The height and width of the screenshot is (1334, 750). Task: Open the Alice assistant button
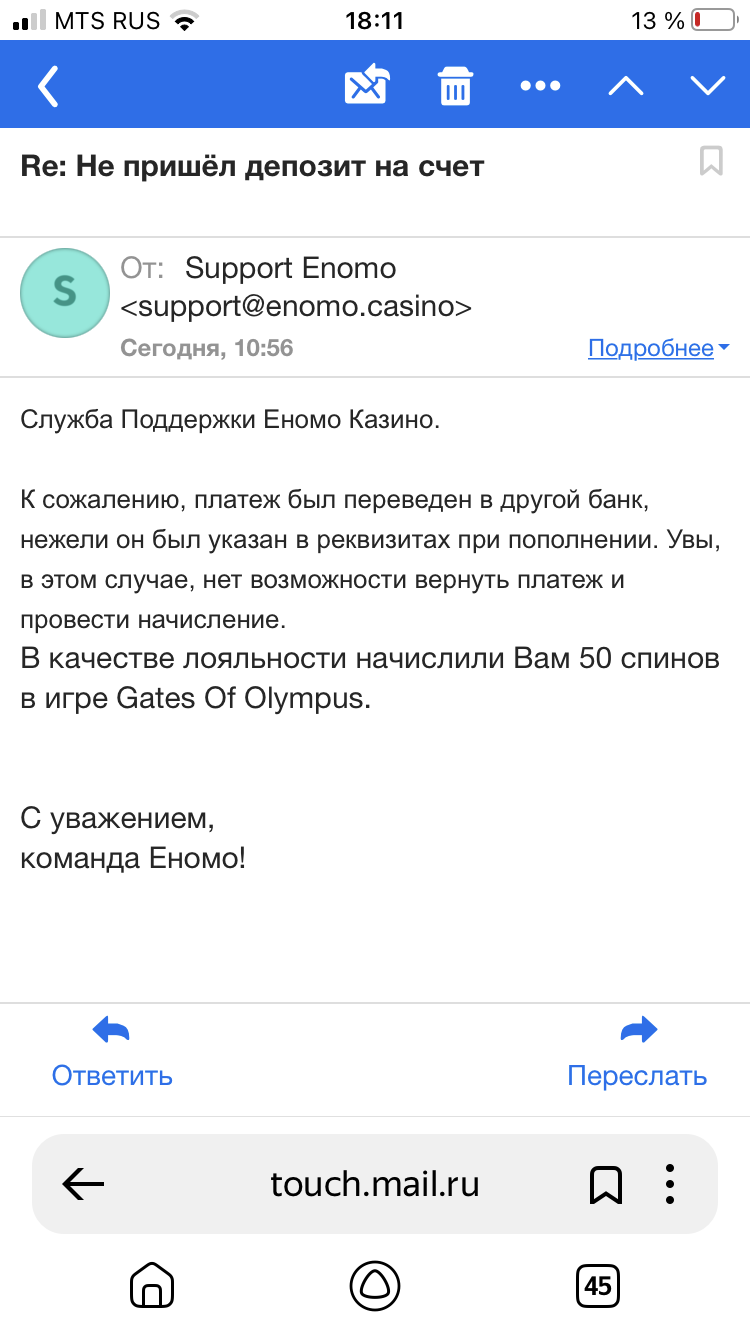click(375, 1285)
